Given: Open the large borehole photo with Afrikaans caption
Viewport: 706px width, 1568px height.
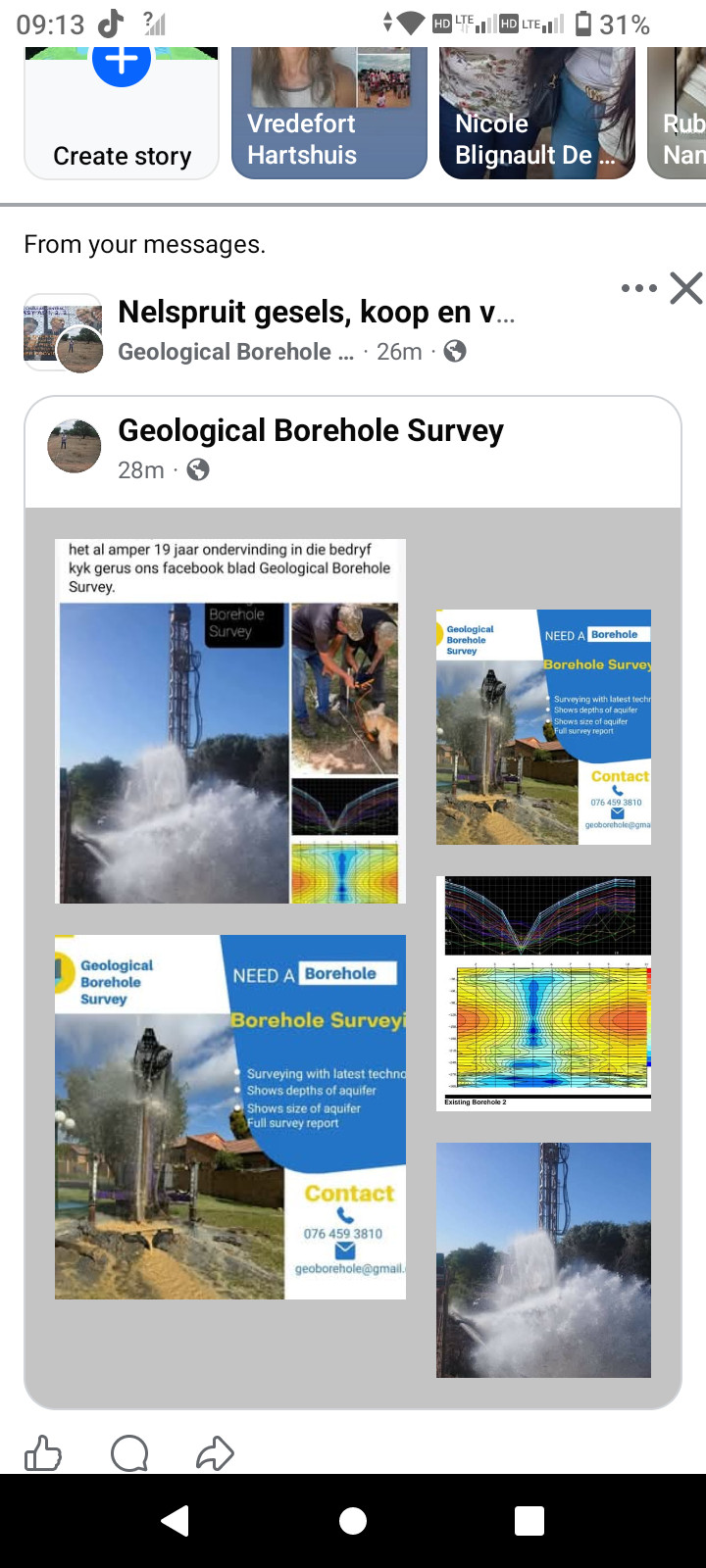Looking at the screenshot, I should pyautogui.click(x=230, y=721).
